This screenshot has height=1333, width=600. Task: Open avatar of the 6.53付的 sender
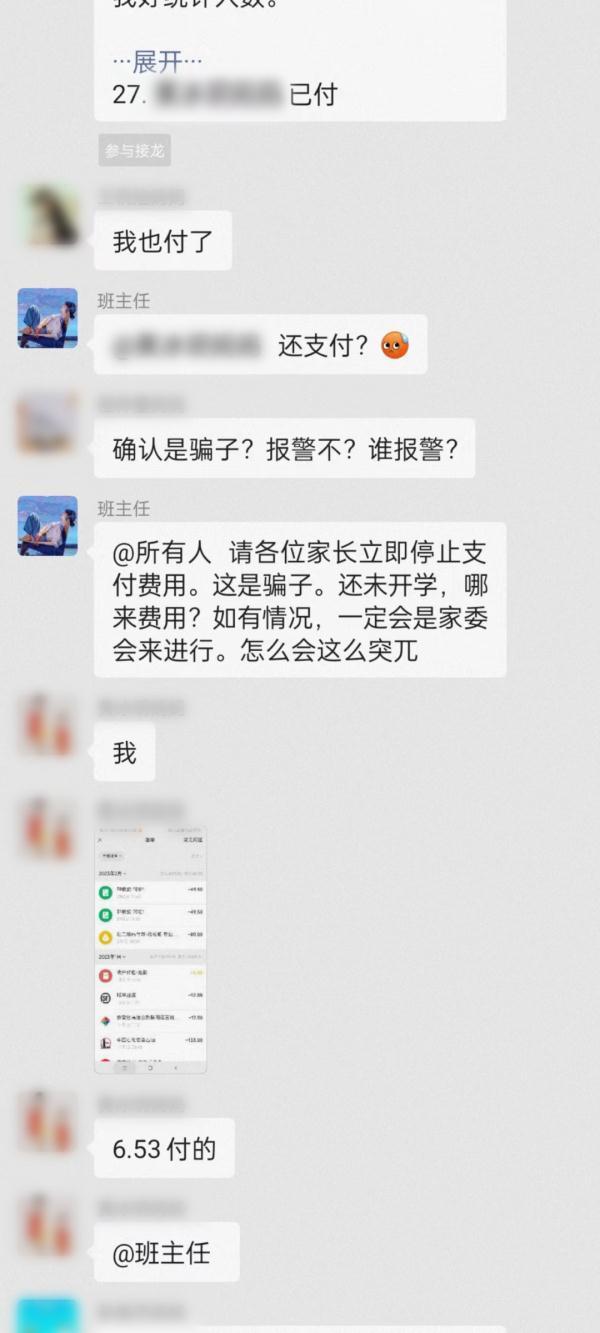47,1122
